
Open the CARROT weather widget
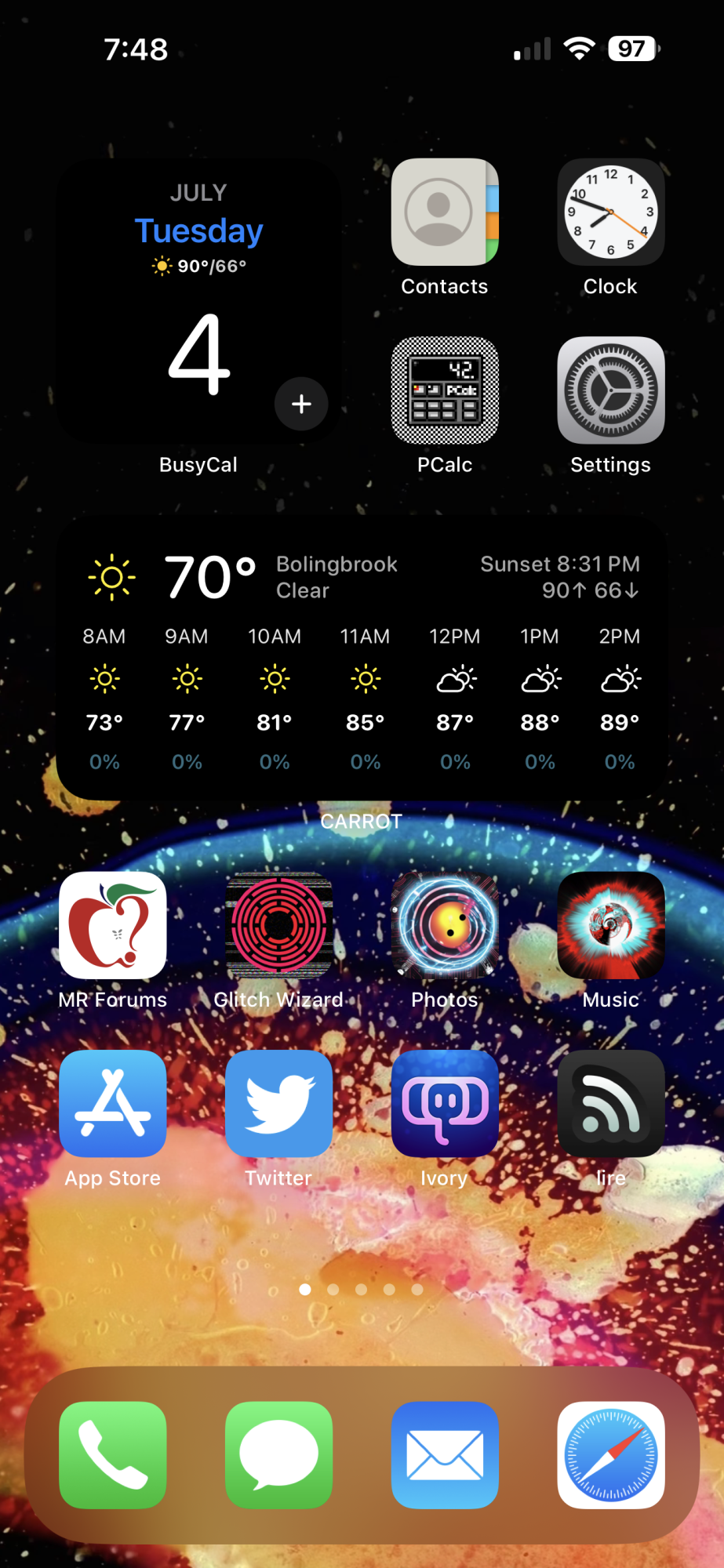point(361,659)
